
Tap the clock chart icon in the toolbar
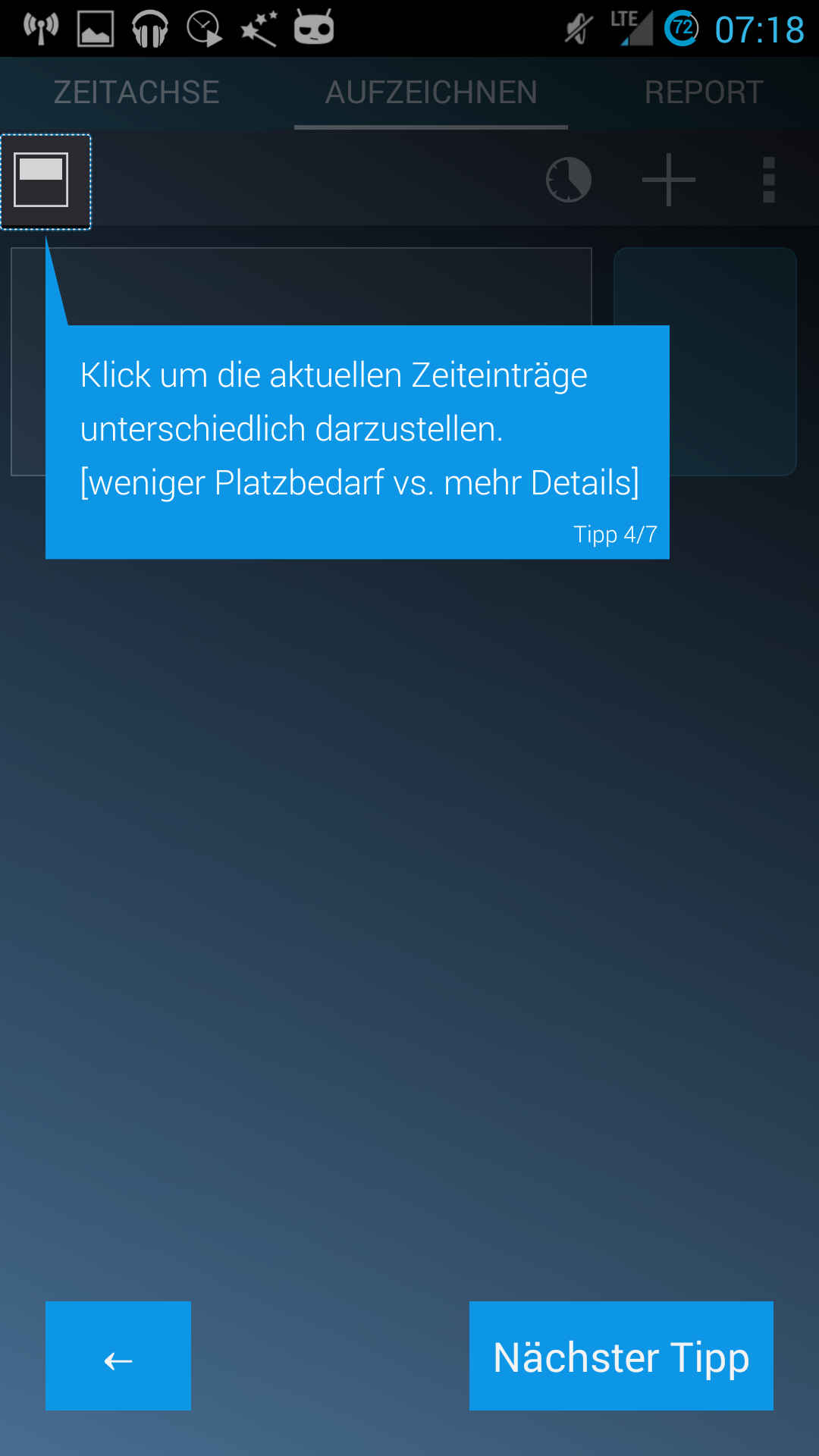pyautogui.click(x=569, y=180)
